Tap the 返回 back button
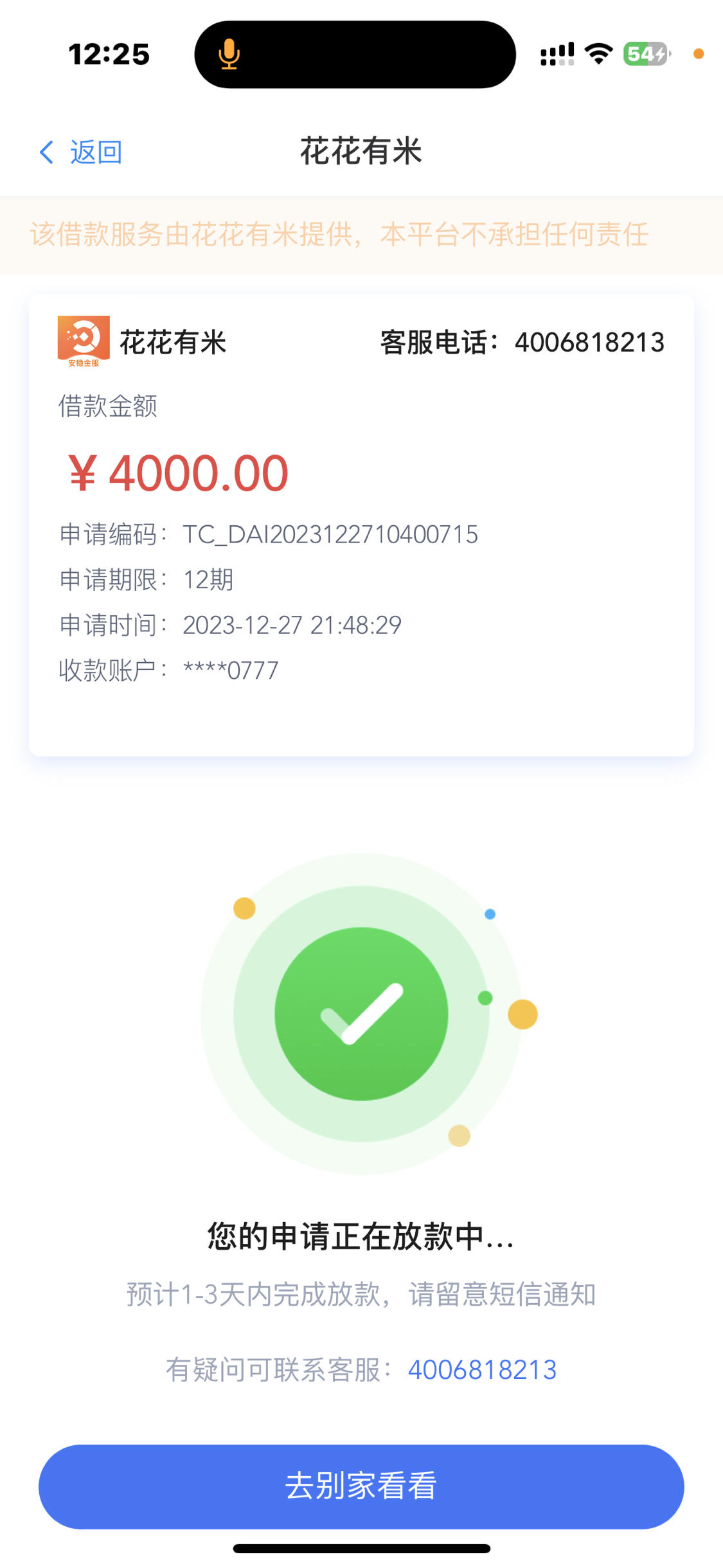This screenshot has width=723, height=1568. 81,152
